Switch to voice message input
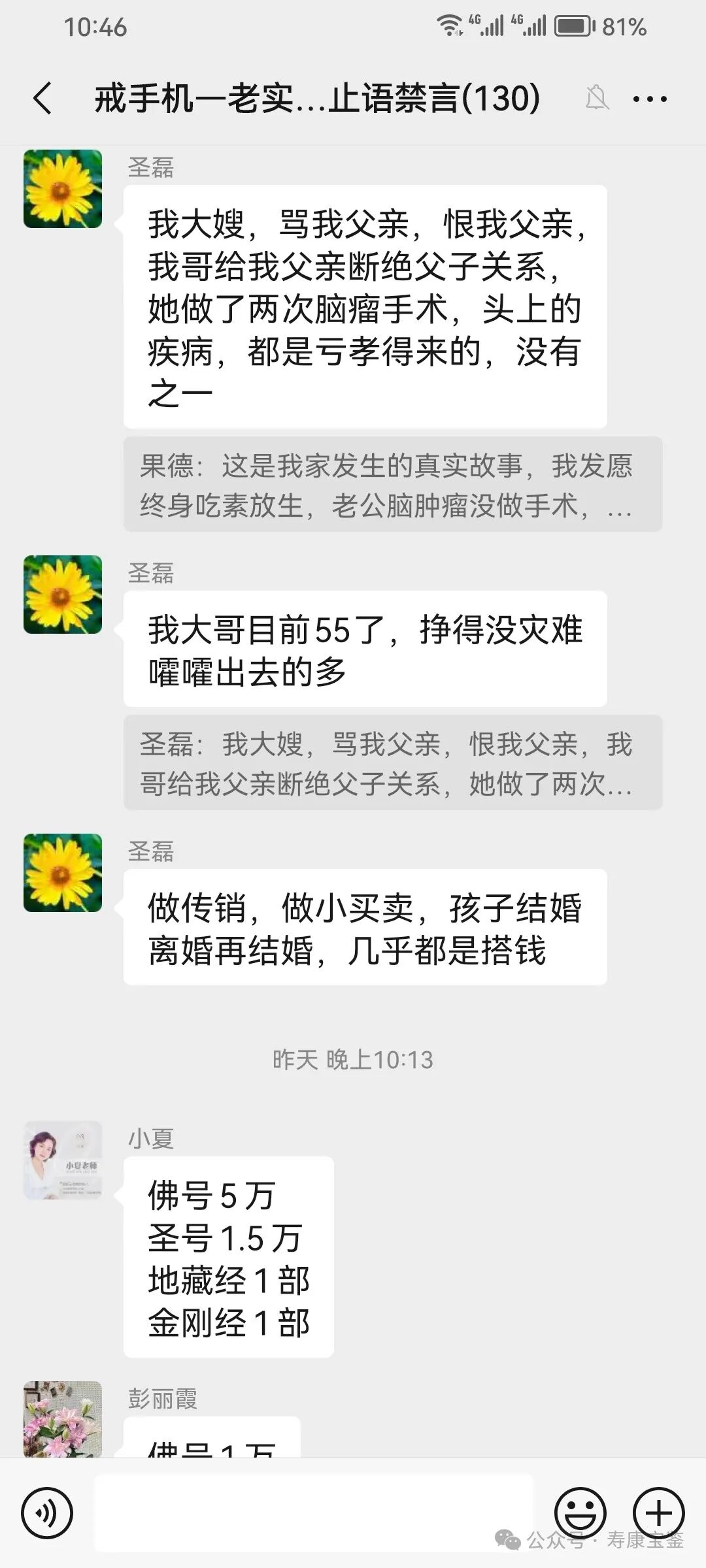 (x=46, y=1512)
